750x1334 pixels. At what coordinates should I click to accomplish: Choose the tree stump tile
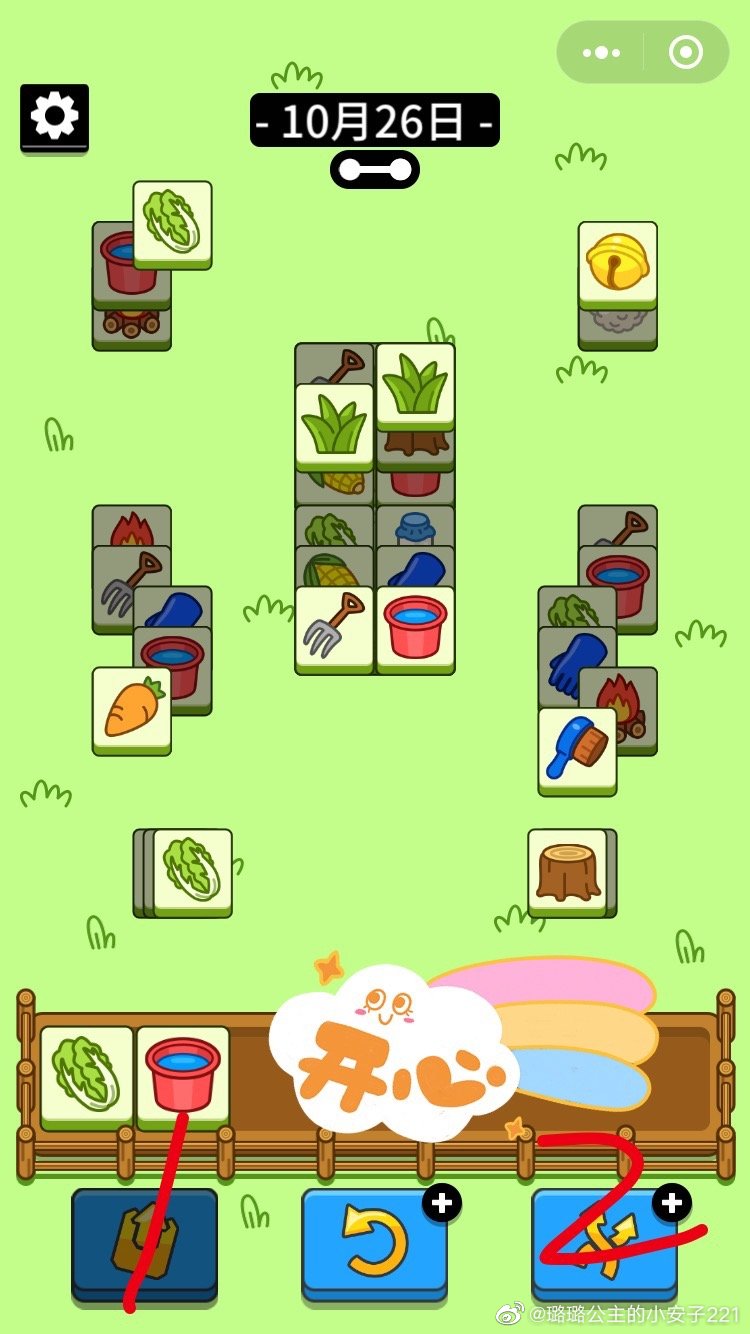coord(567,869)
